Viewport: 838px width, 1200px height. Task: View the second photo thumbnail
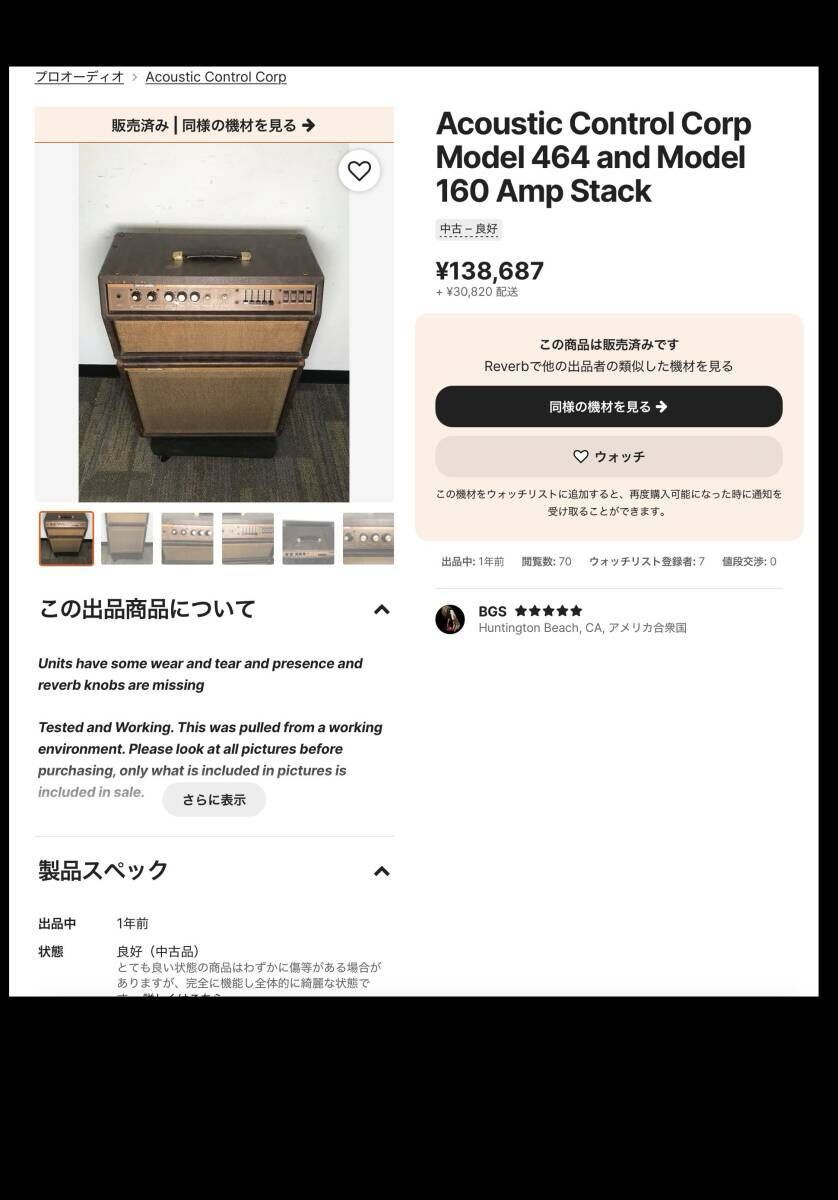point(127,539)
